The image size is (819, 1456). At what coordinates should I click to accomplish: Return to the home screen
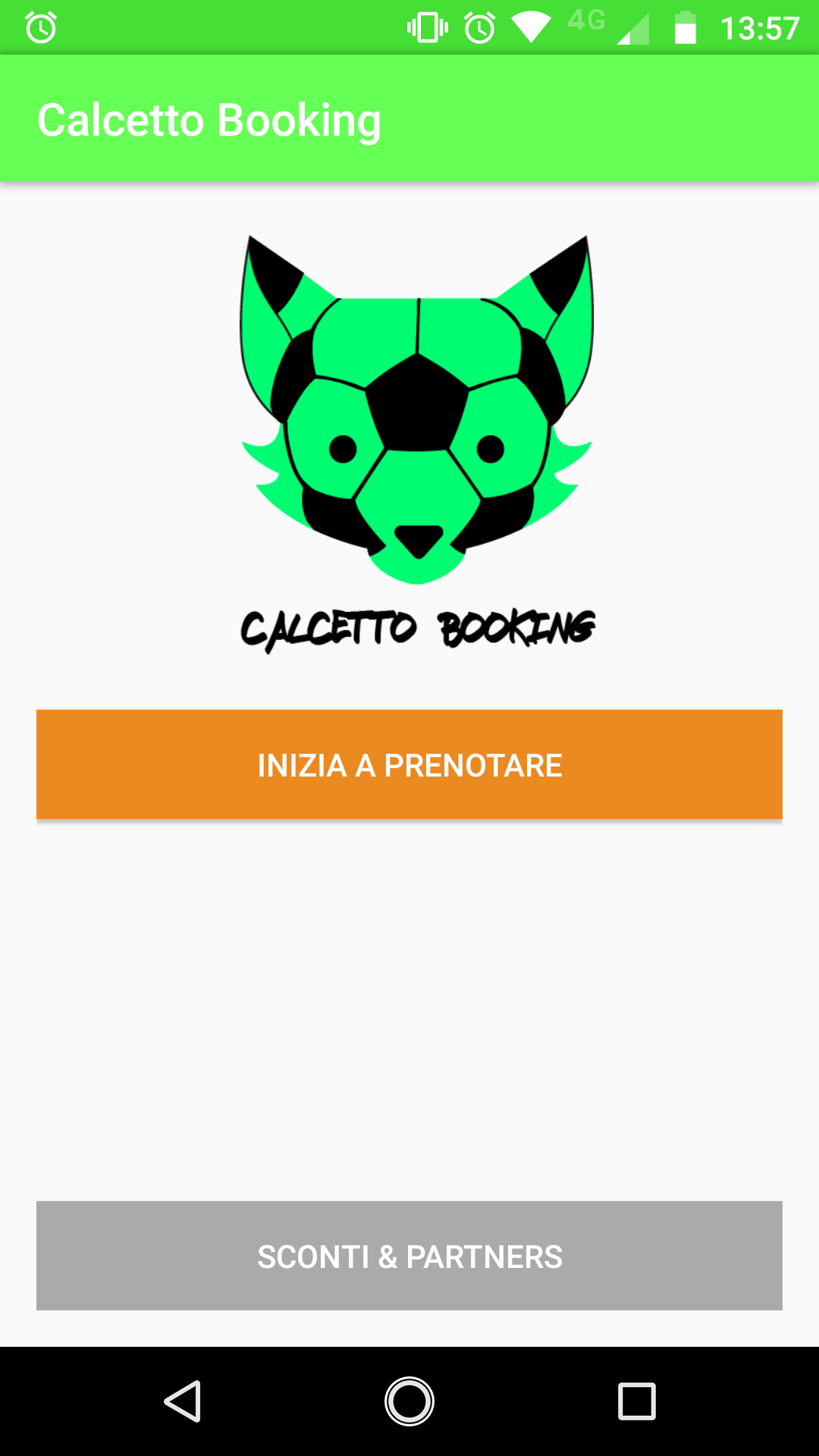click(x=409, y=1401)
